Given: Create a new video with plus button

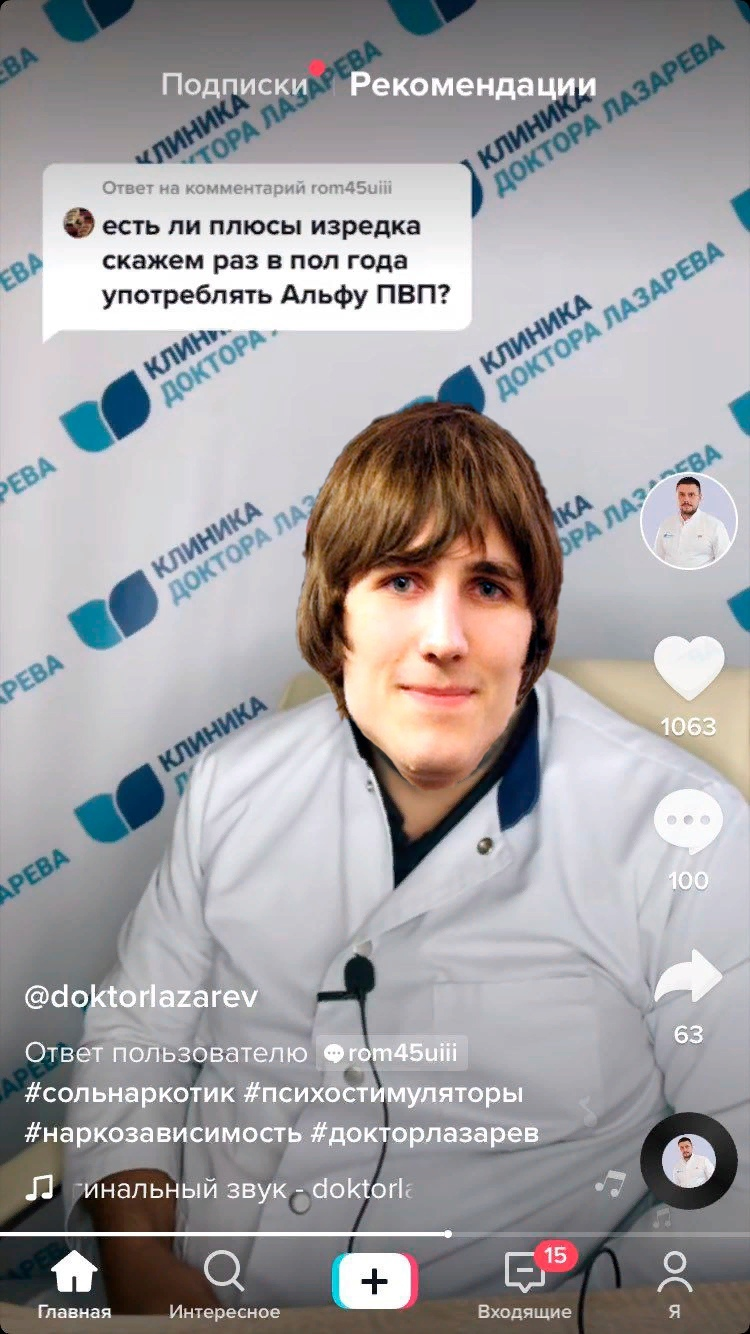Looking at the screenshot, I should click(374, 1281).
